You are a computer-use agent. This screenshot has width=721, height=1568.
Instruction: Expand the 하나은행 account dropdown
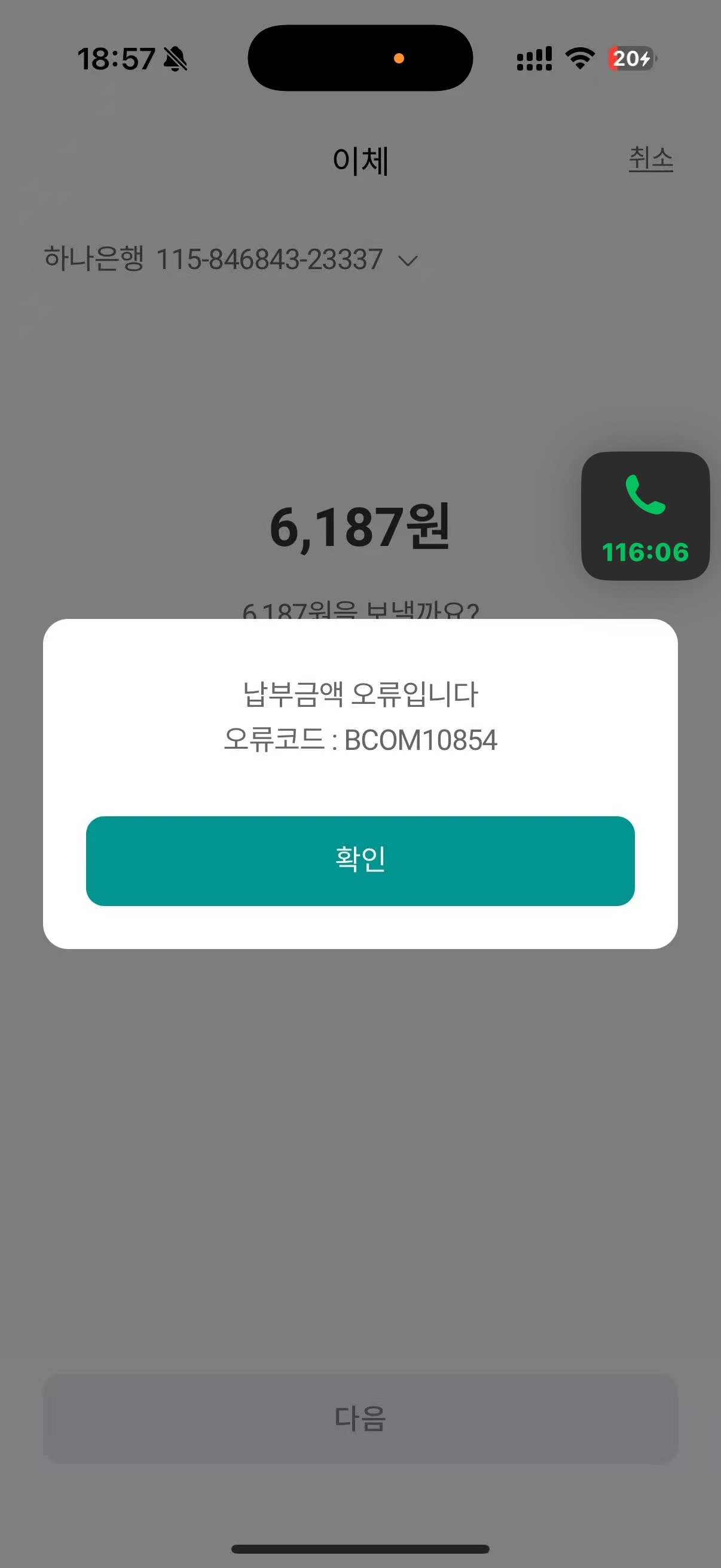407,261
